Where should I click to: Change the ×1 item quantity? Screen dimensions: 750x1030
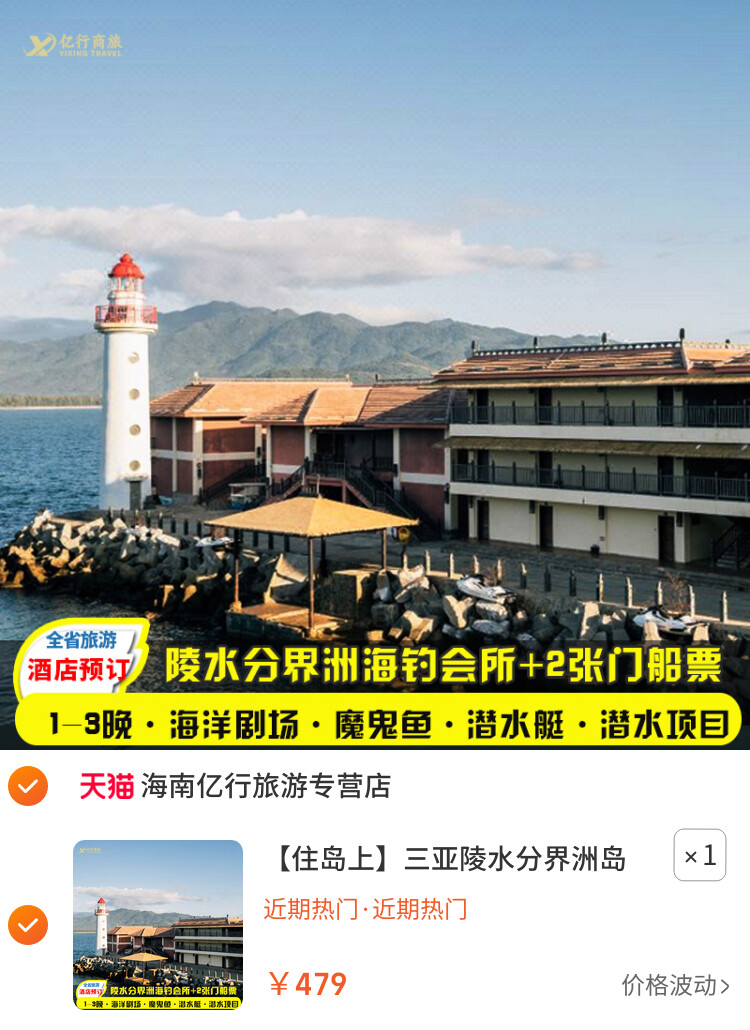click(x=699, y=856)
